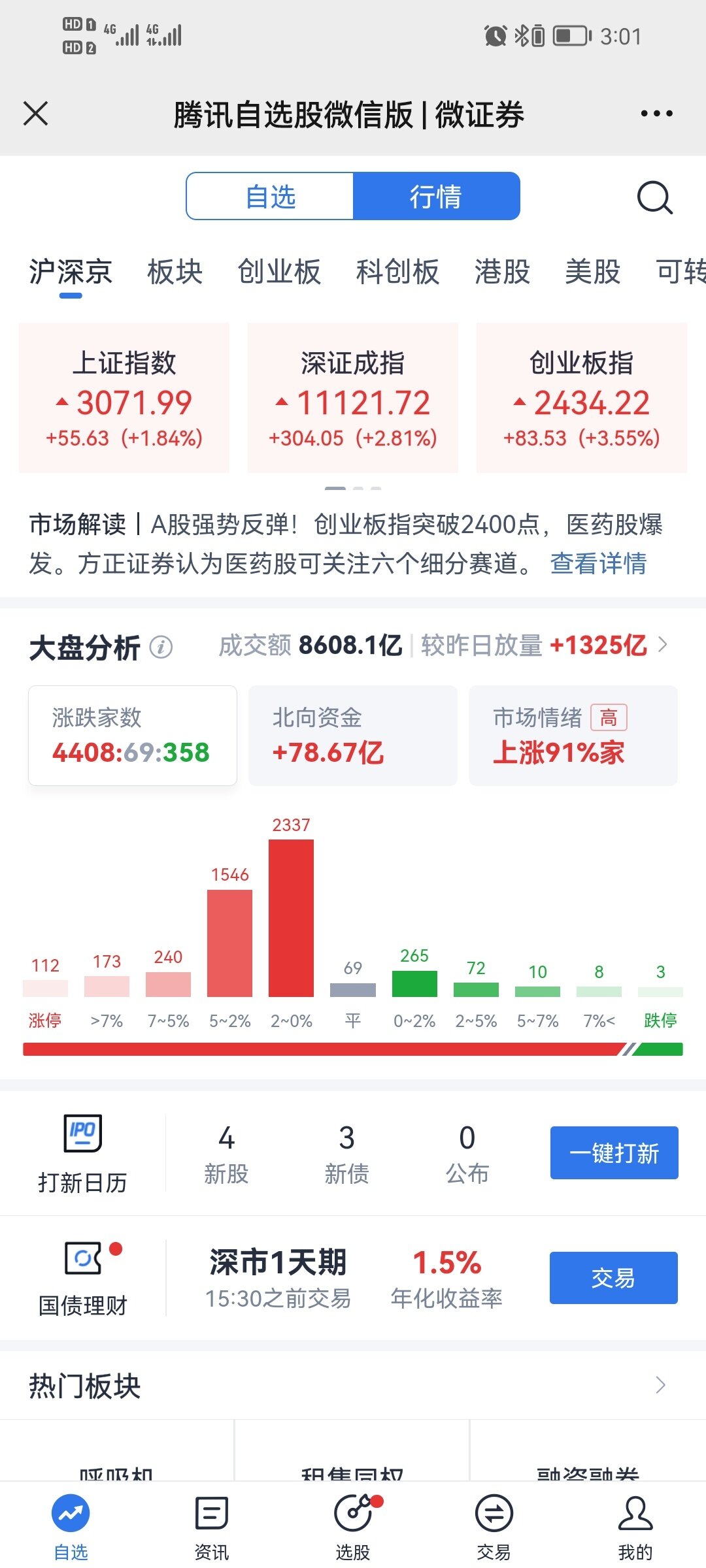706x1568 pixels.
Task: Switch to the 创业板 tab
Action: (279, 272)
